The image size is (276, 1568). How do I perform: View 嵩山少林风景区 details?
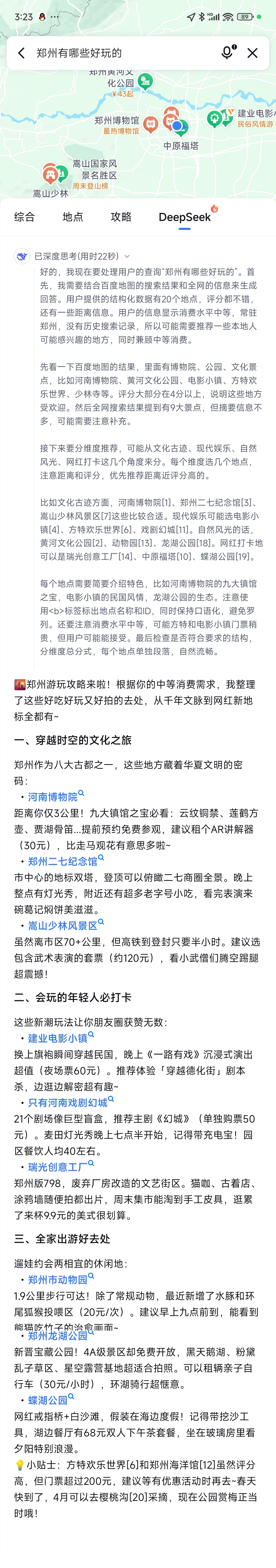(x=63, y=925)
